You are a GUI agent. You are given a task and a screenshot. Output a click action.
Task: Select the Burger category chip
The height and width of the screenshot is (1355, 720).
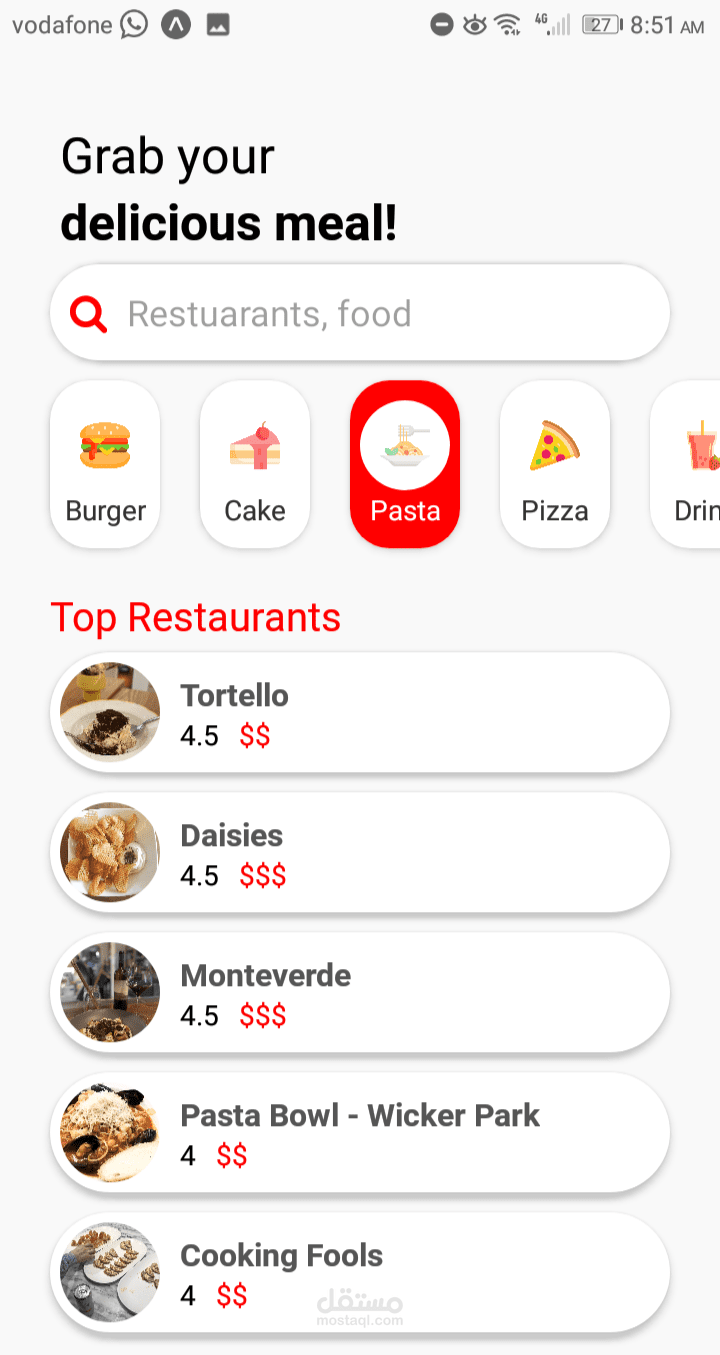tap(105, 464)
